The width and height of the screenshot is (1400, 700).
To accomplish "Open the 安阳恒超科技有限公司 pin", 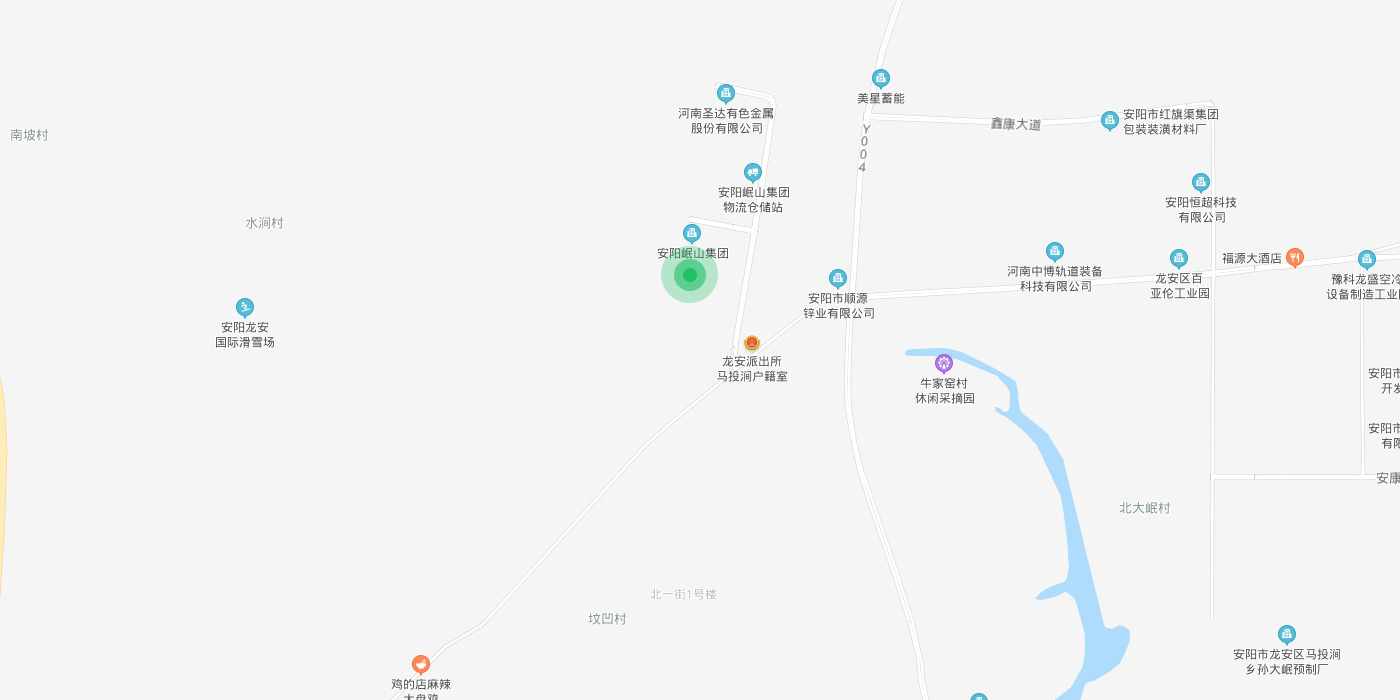I will click(x=1200, y=182).
